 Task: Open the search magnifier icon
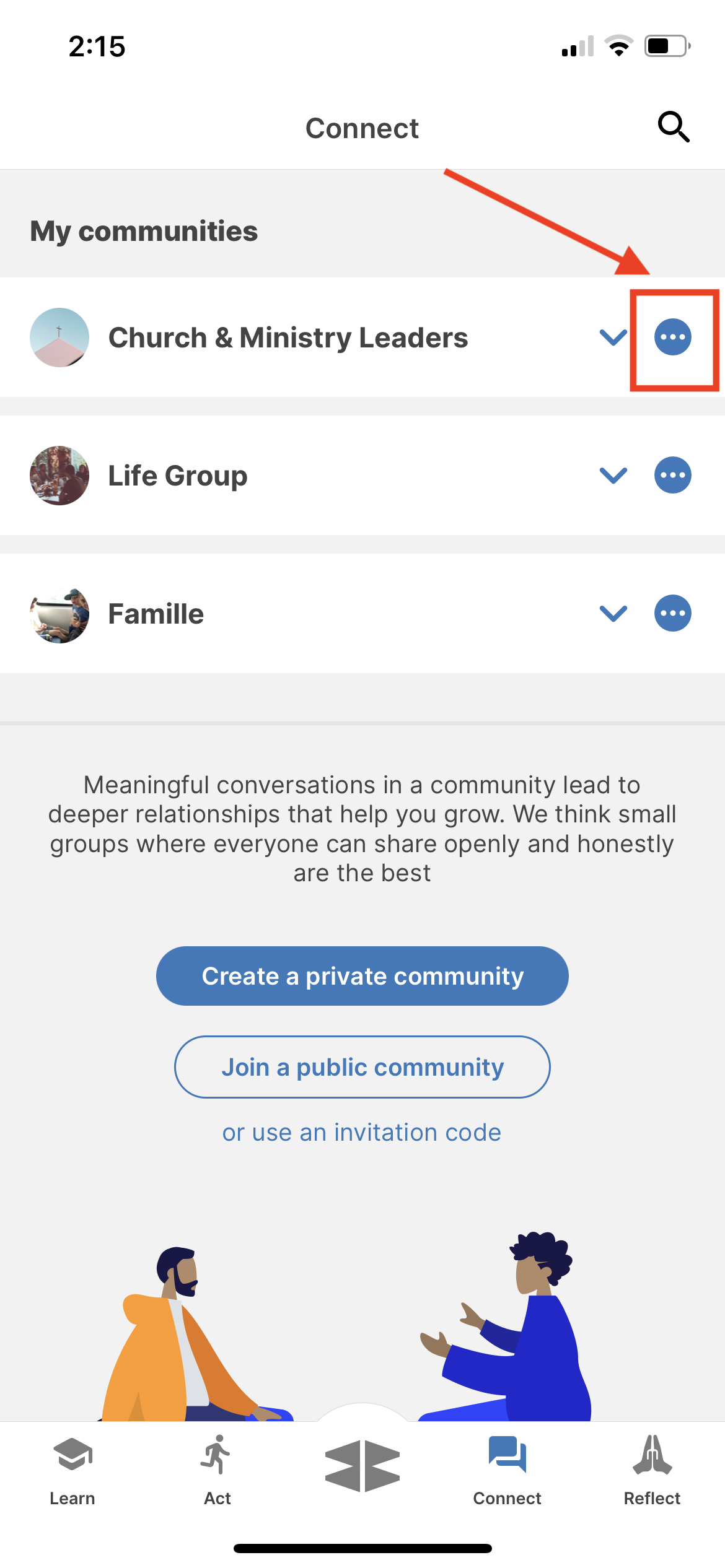pyautogui.click(x=674, y=127)
